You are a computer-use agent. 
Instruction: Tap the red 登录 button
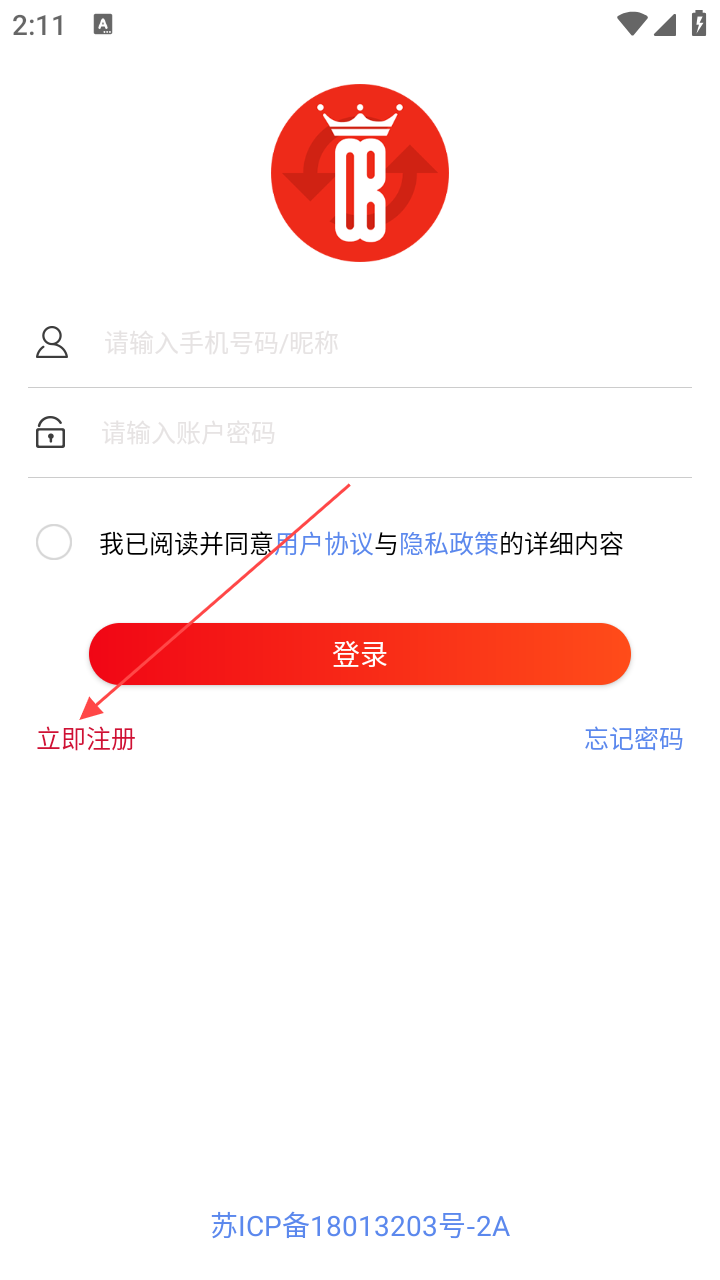tap(360, 654)
